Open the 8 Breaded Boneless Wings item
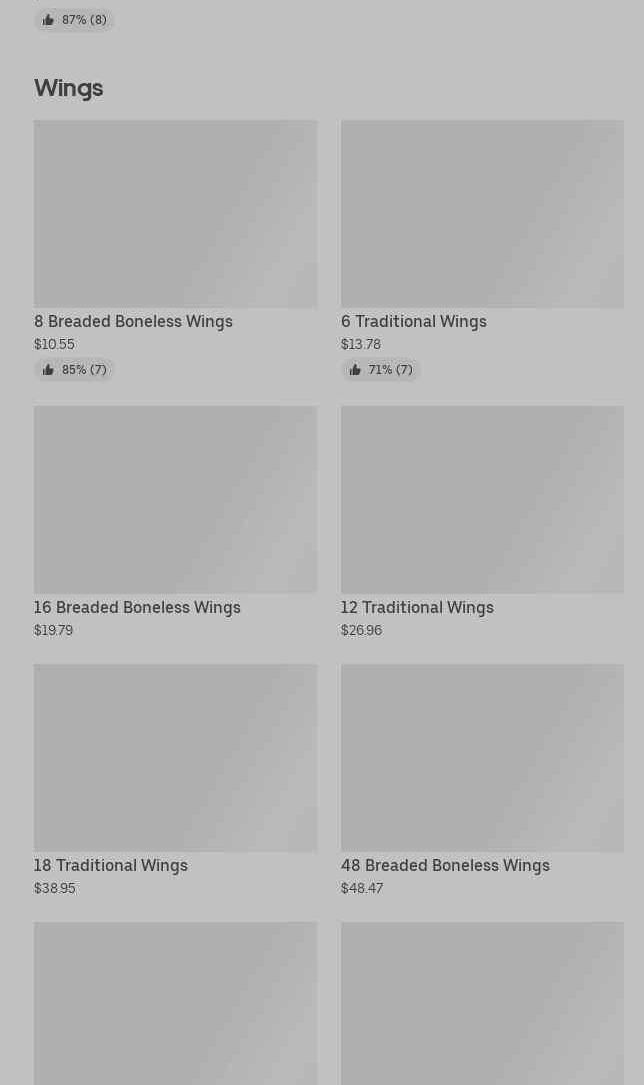This screenshot has height=1085, width=644. click(175, 250)
